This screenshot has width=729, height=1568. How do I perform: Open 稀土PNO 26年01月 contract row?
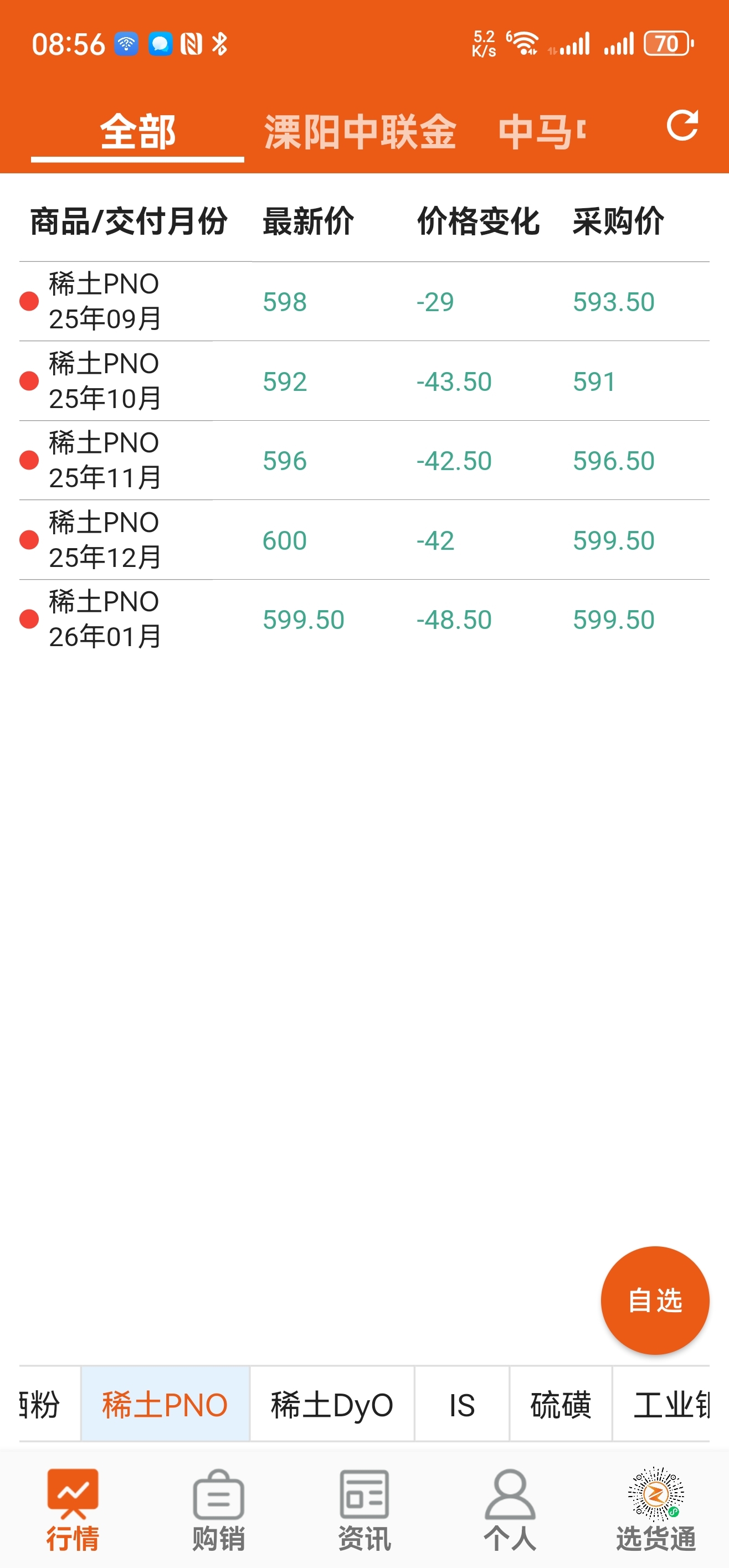point(364,620)
